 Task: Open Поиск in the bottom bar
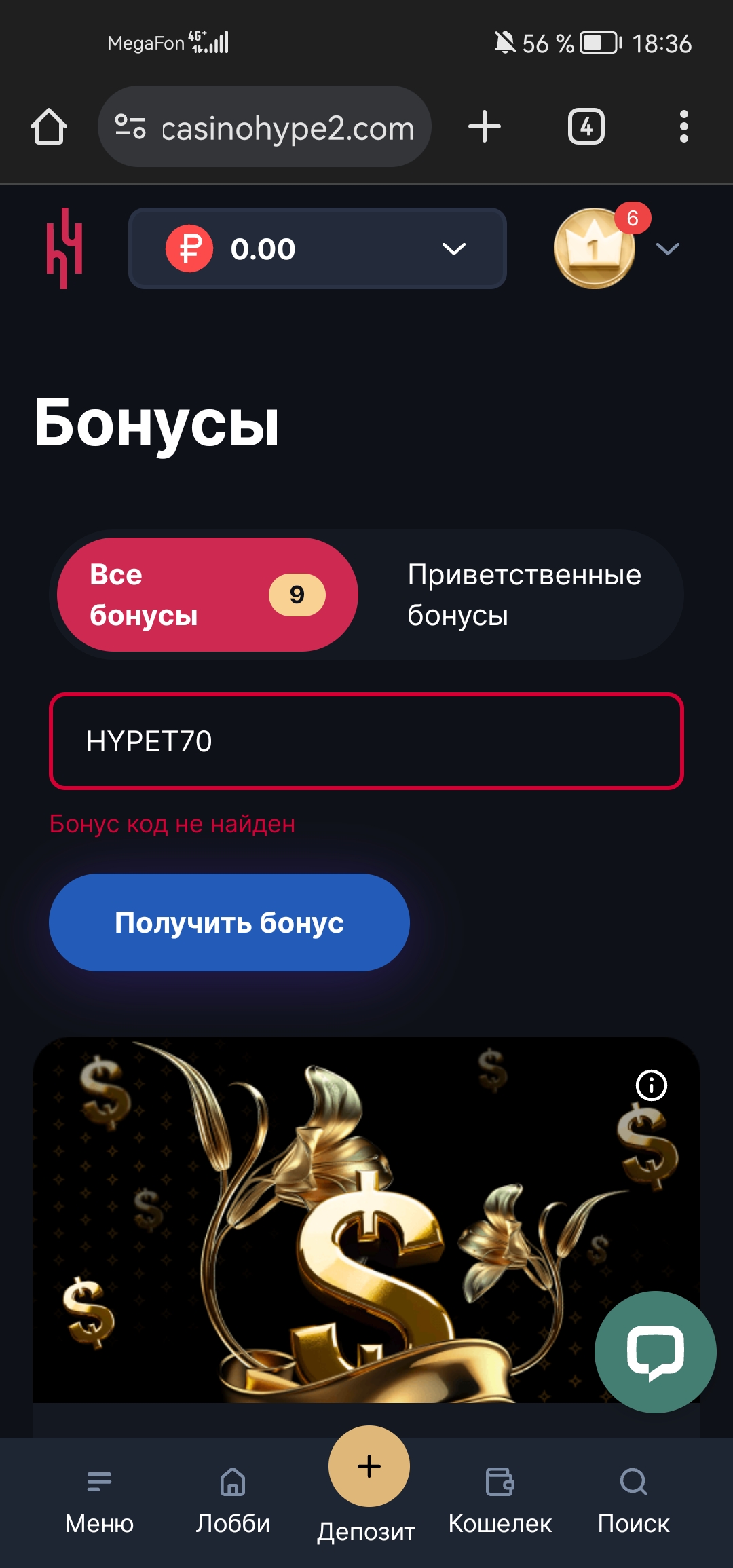click(x=633, y=1500)
